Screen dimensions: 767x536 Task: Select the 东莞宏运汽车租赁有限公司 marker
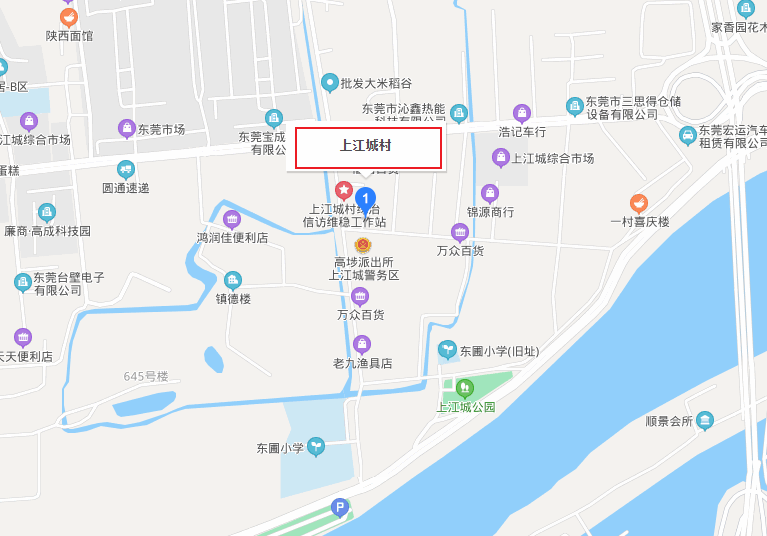pos(687,135)
